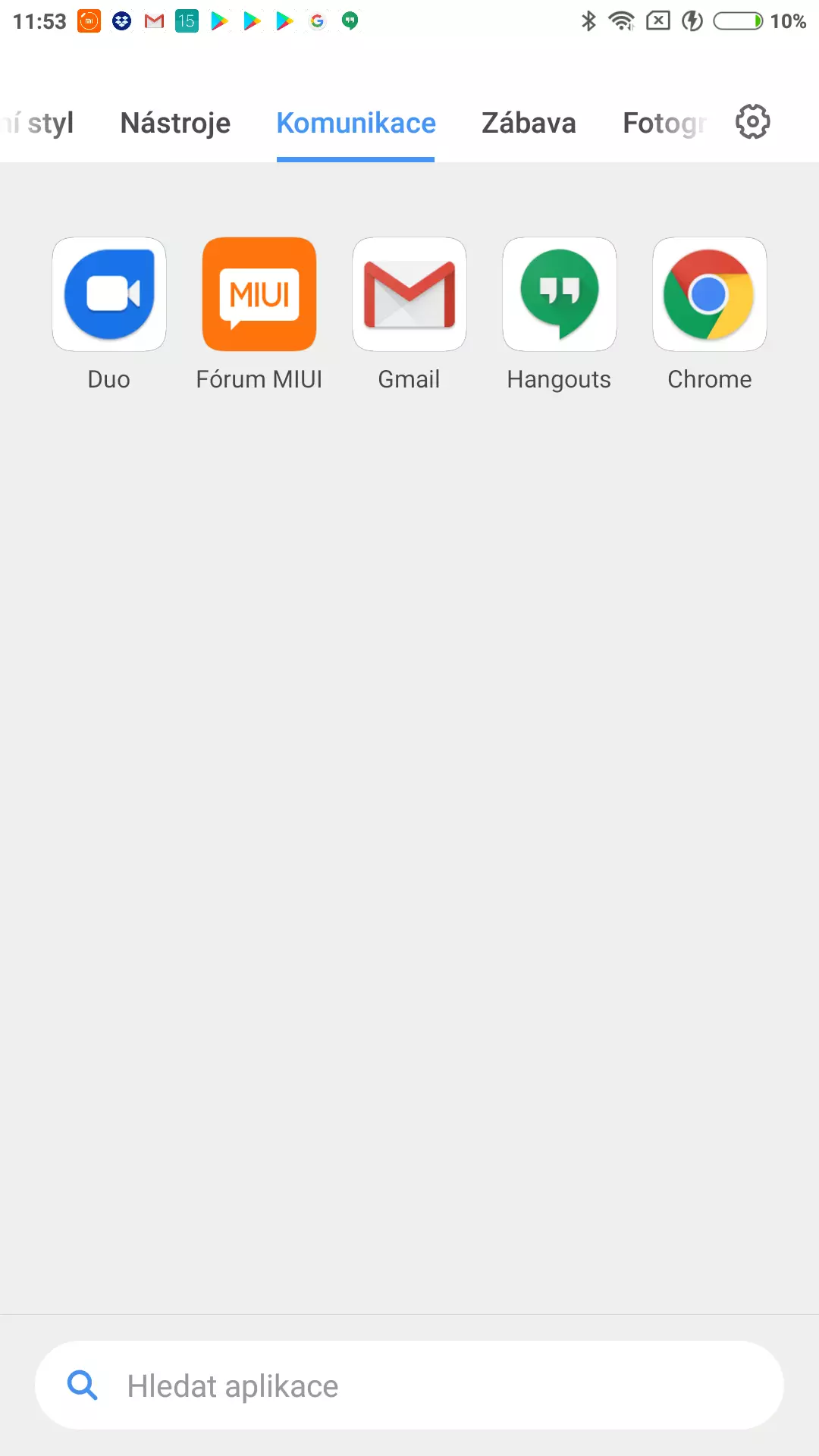Screen dimensions: 819x1456
Task: Launch Hangouts
Action: 560,294
